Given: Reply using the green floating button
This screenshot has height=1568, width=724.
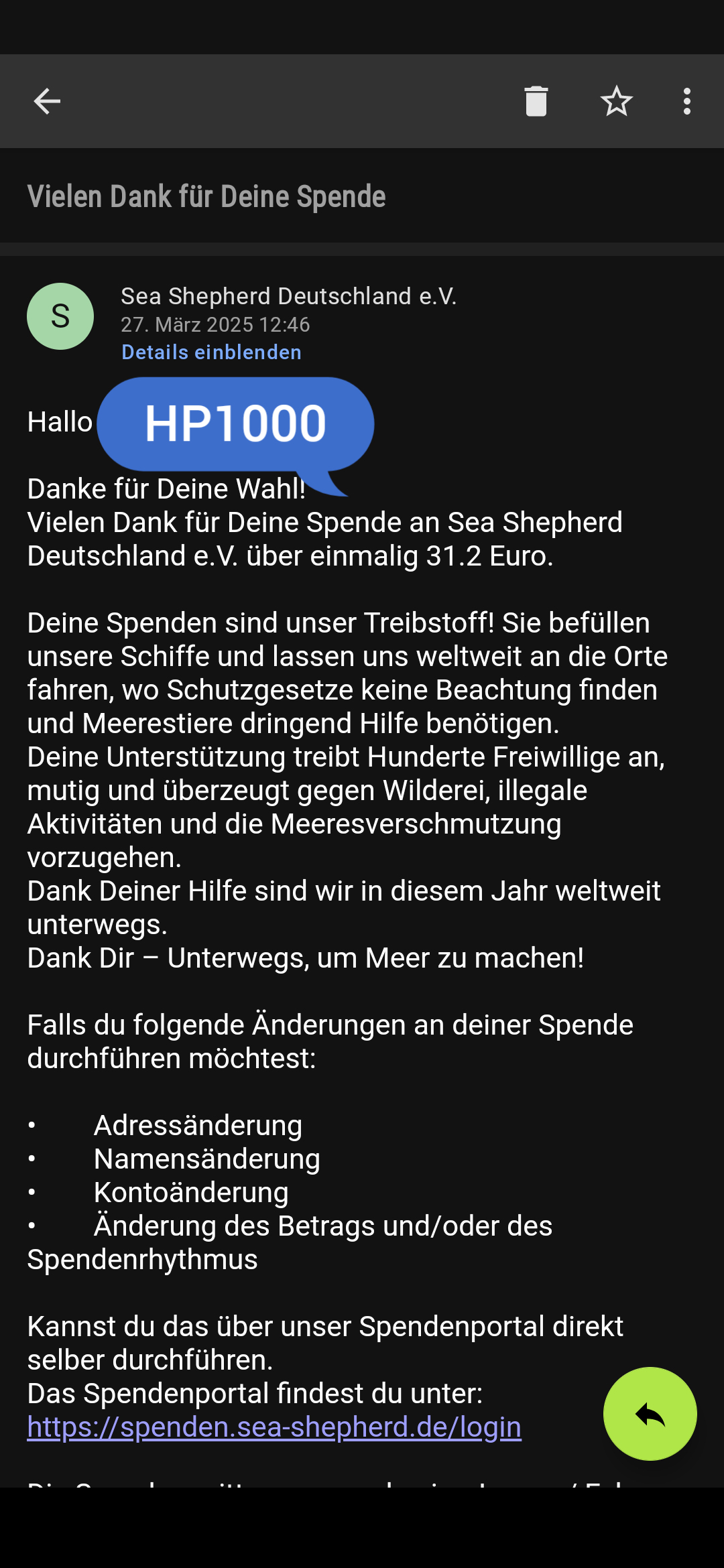Looking at the screenshot, I should click(650, 1414).
